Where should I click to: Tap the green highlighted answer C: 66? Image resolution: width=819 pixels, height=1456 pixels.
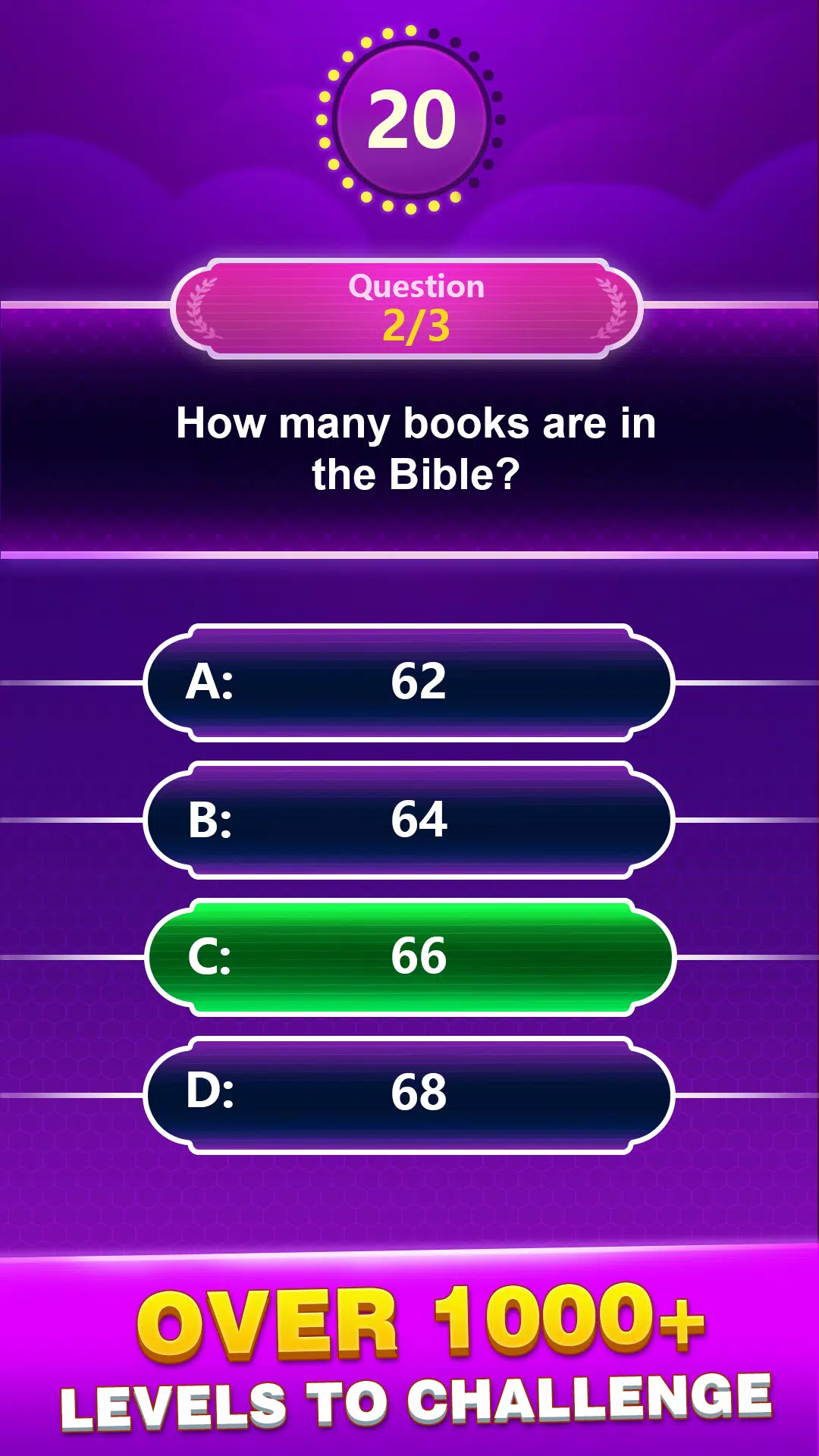(409, 957)
